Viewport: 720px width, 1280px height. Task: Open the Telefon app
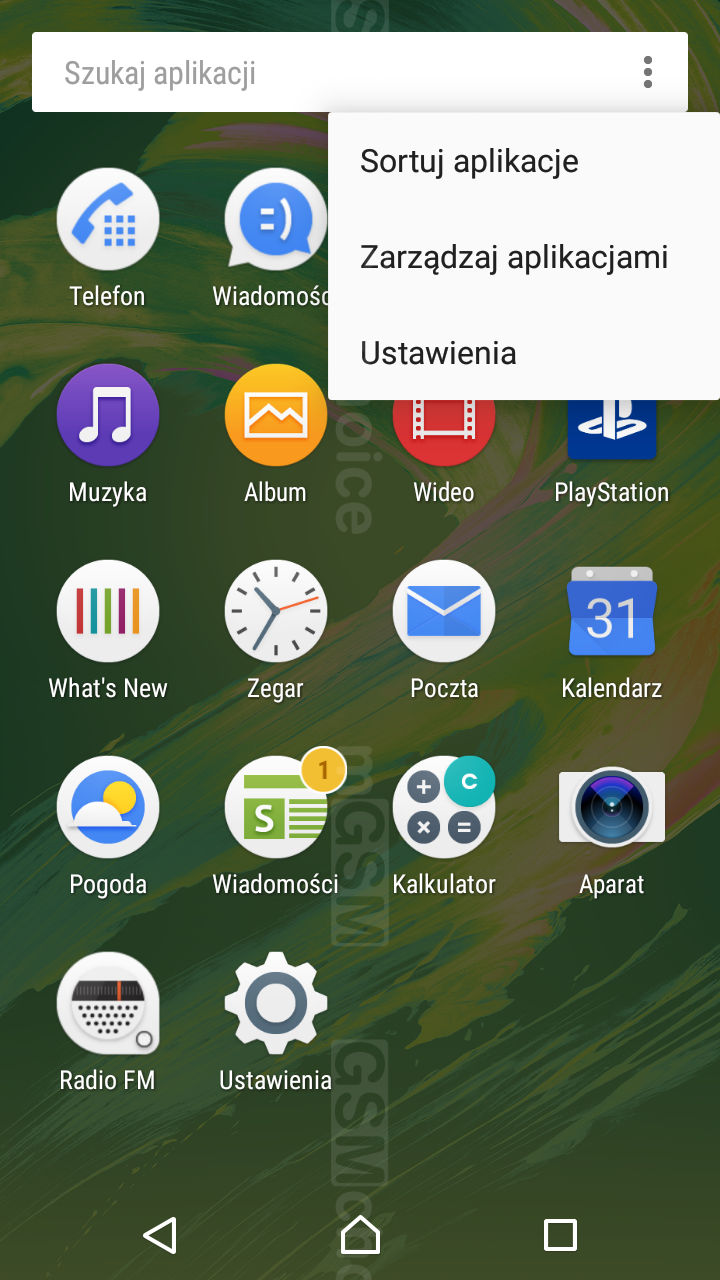(108, 238)
